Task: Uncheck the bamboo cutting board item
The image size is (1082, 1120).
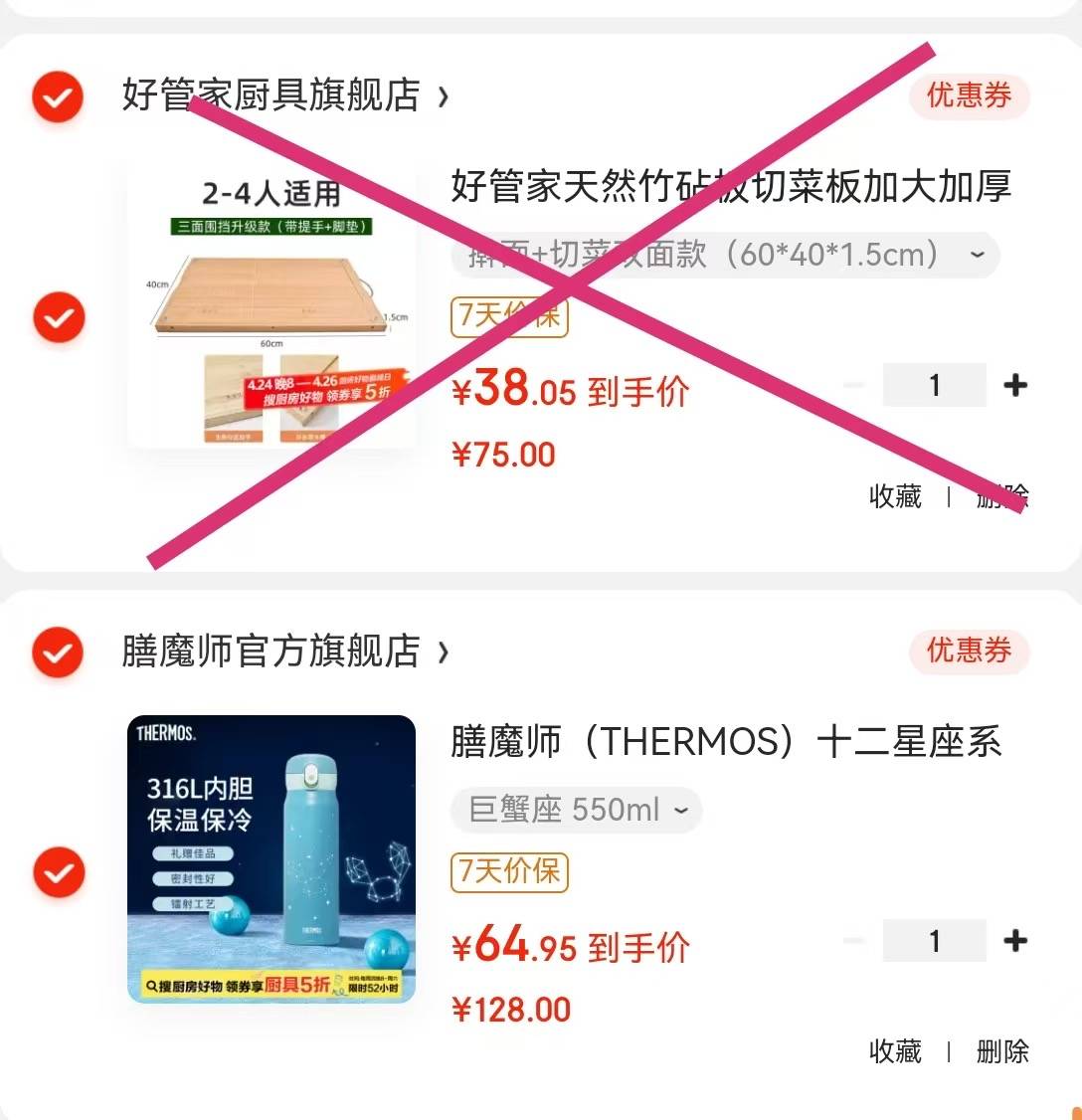Action: pos(59,317)
